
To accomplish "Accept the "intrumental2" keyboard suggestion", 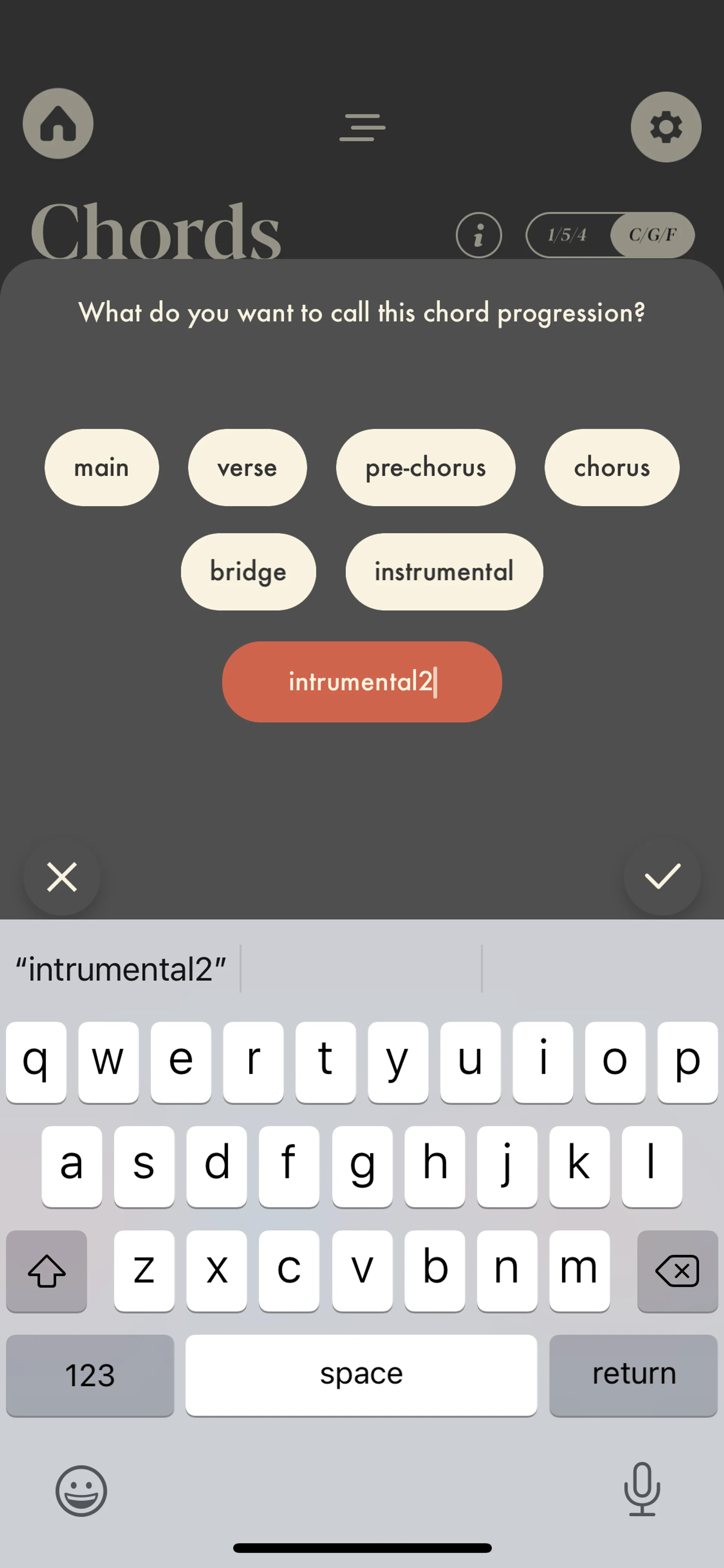I will coord(120,969).
